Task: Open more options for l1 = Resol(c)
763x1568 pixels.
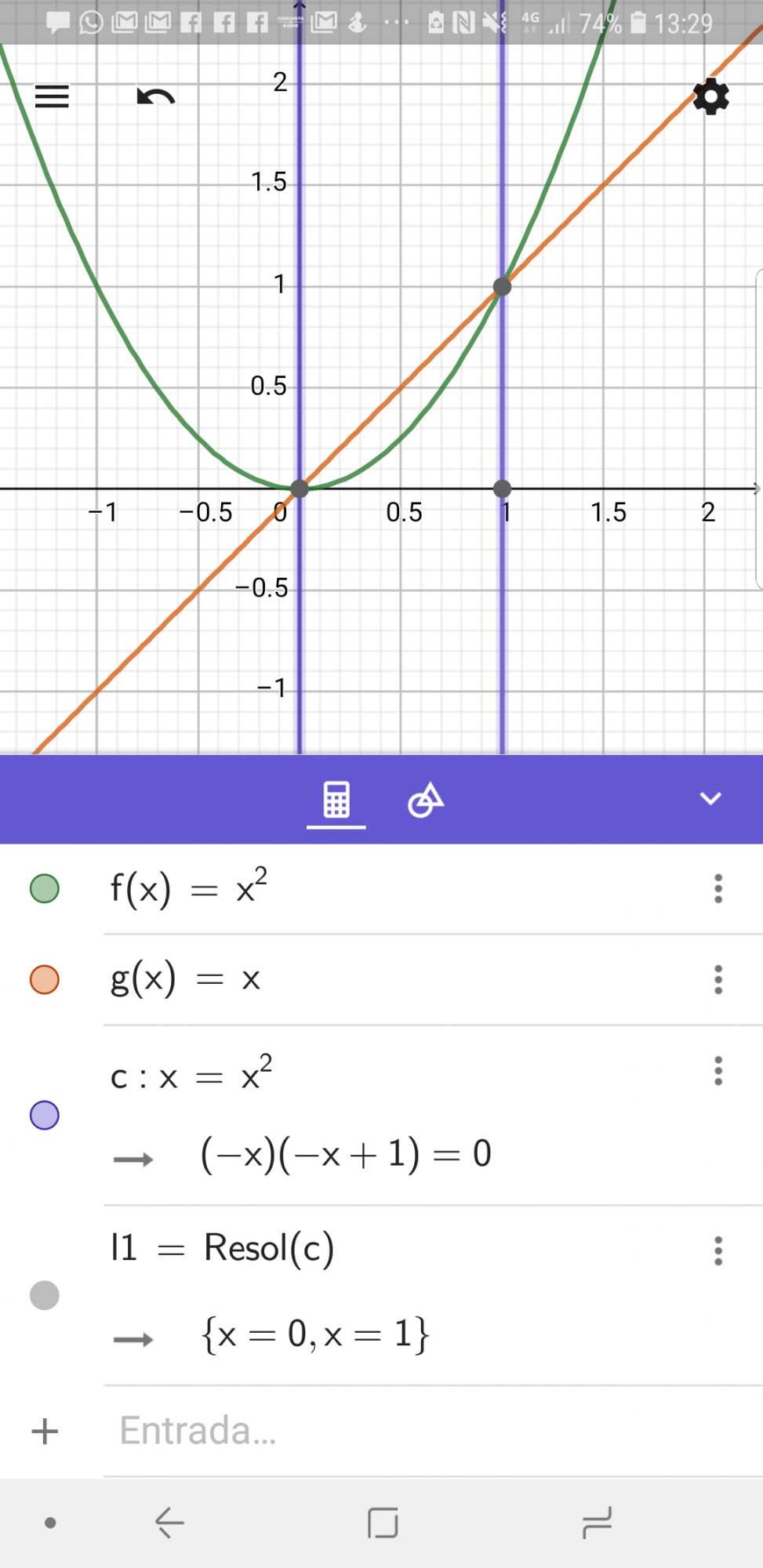Action: [x=718, y=1251]
